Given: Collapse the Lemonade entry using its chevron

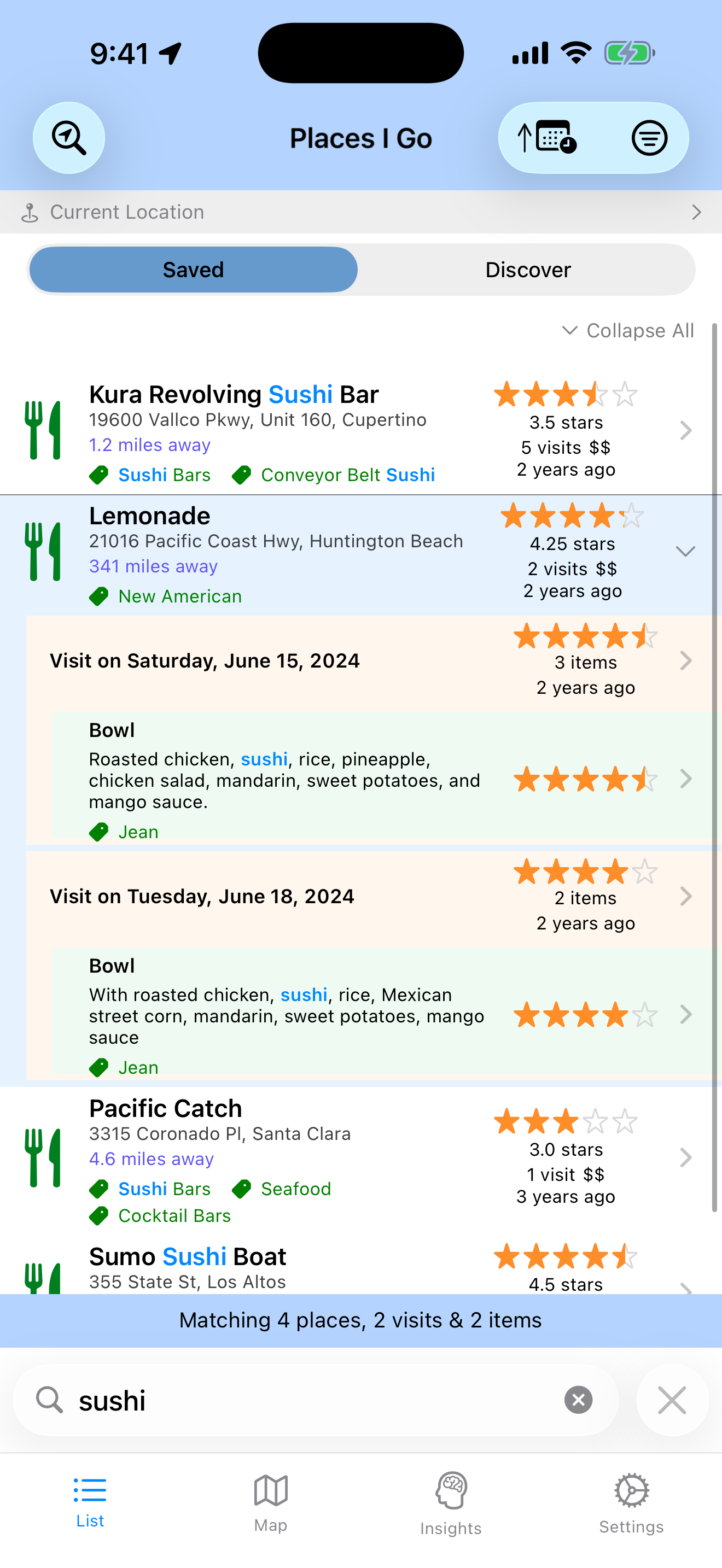Looking at the screenshot, I should (685, 552).
